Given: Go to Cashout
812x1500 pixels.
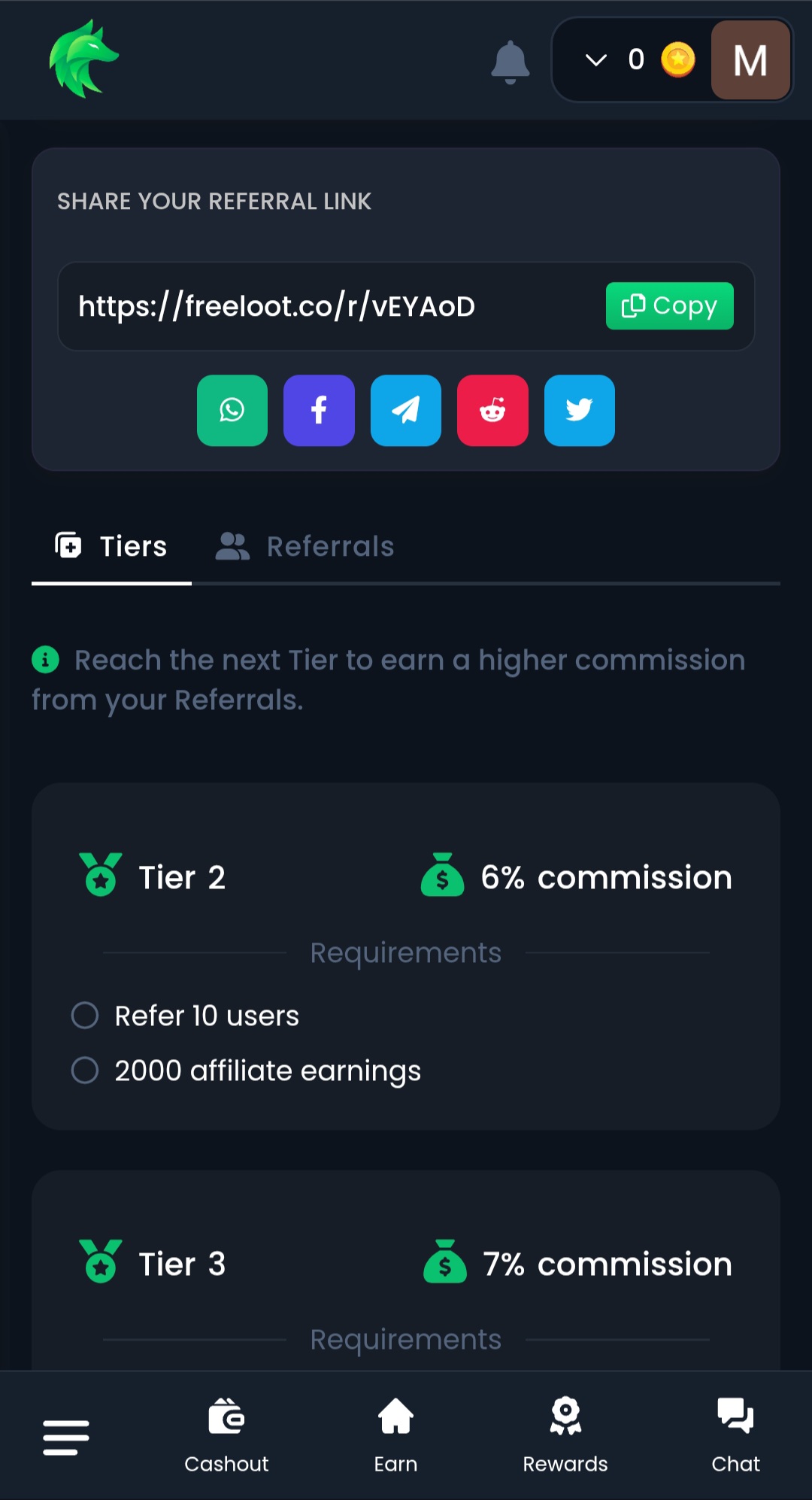Looking at the screenshot, I should 226,1435.
